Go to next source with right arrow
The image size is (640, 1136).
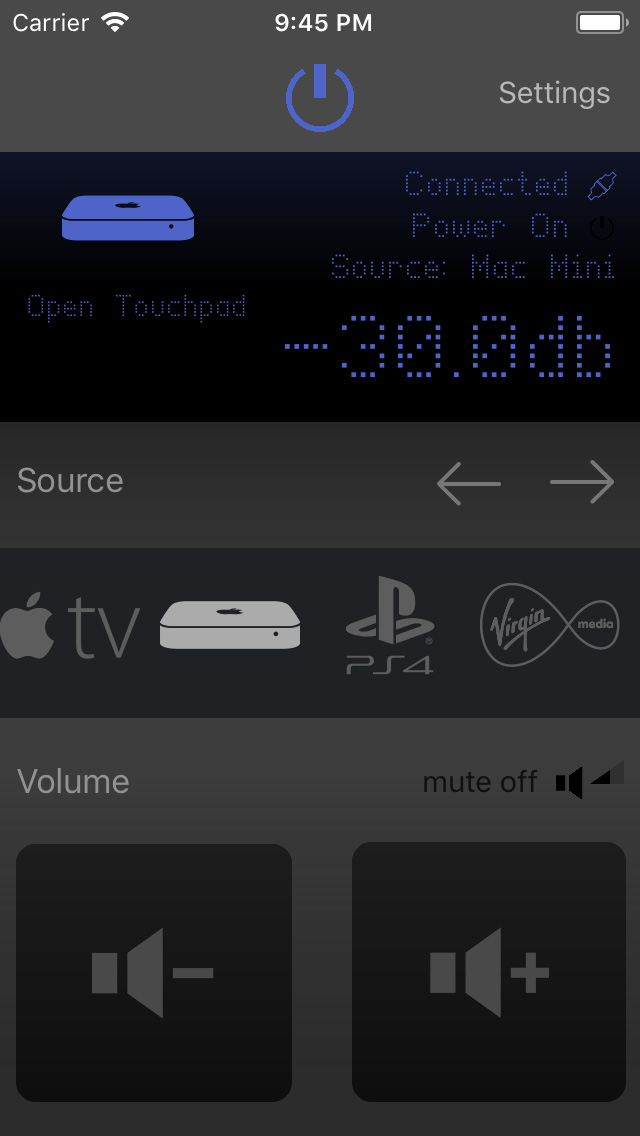click(x=582, y=483)
